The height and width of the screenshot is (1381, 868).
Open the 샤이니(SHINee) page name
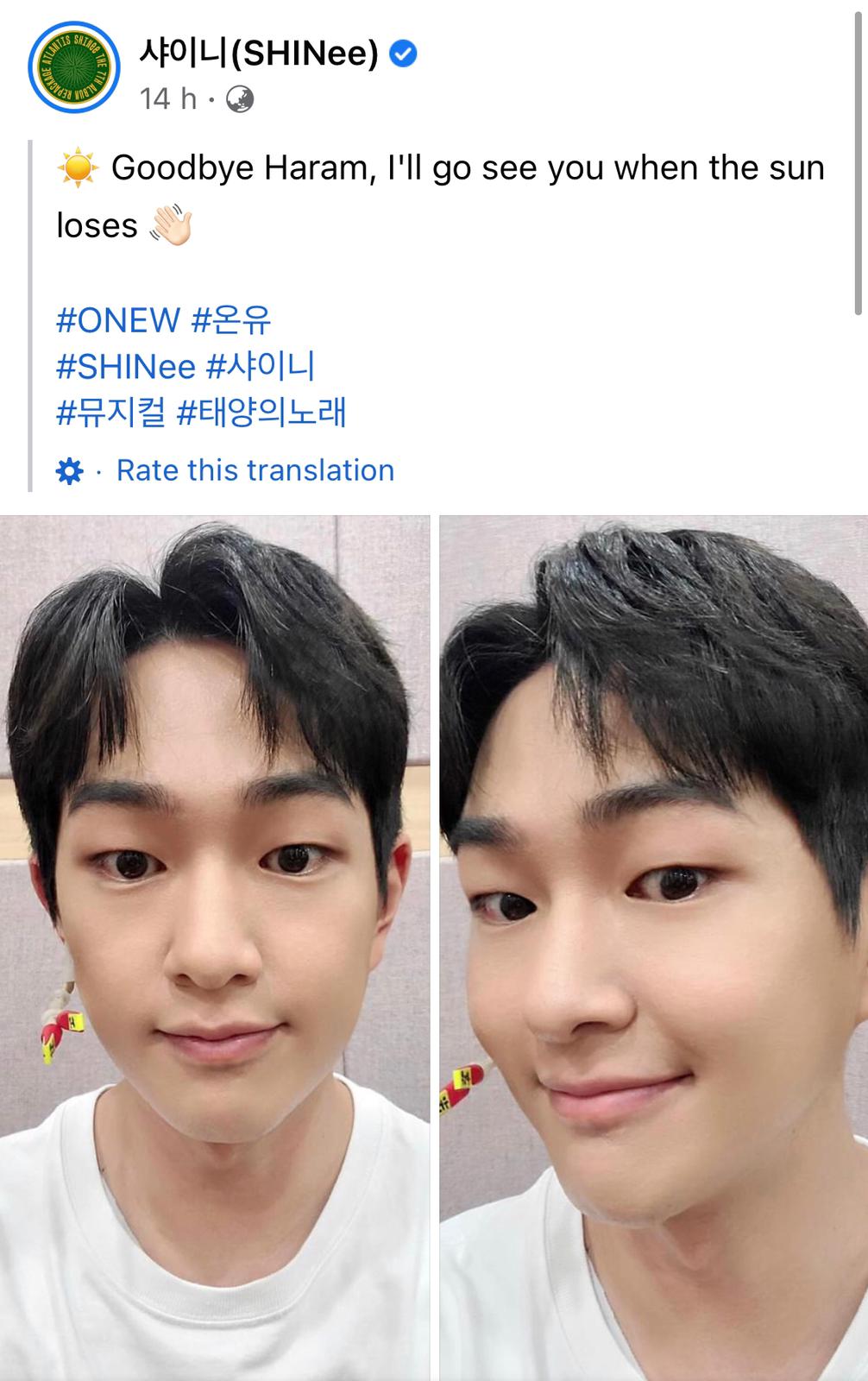(x=259, y=54)
